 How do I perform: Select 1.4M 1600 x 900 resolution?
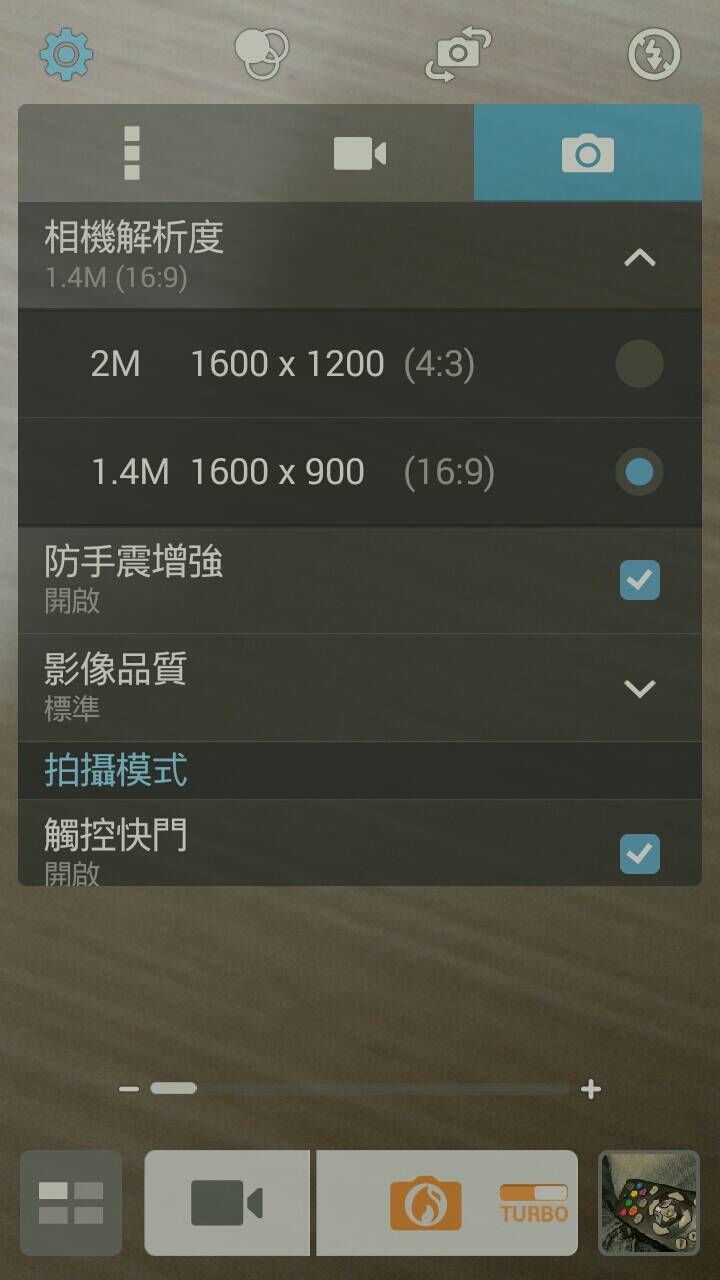(x=360, y=472)
